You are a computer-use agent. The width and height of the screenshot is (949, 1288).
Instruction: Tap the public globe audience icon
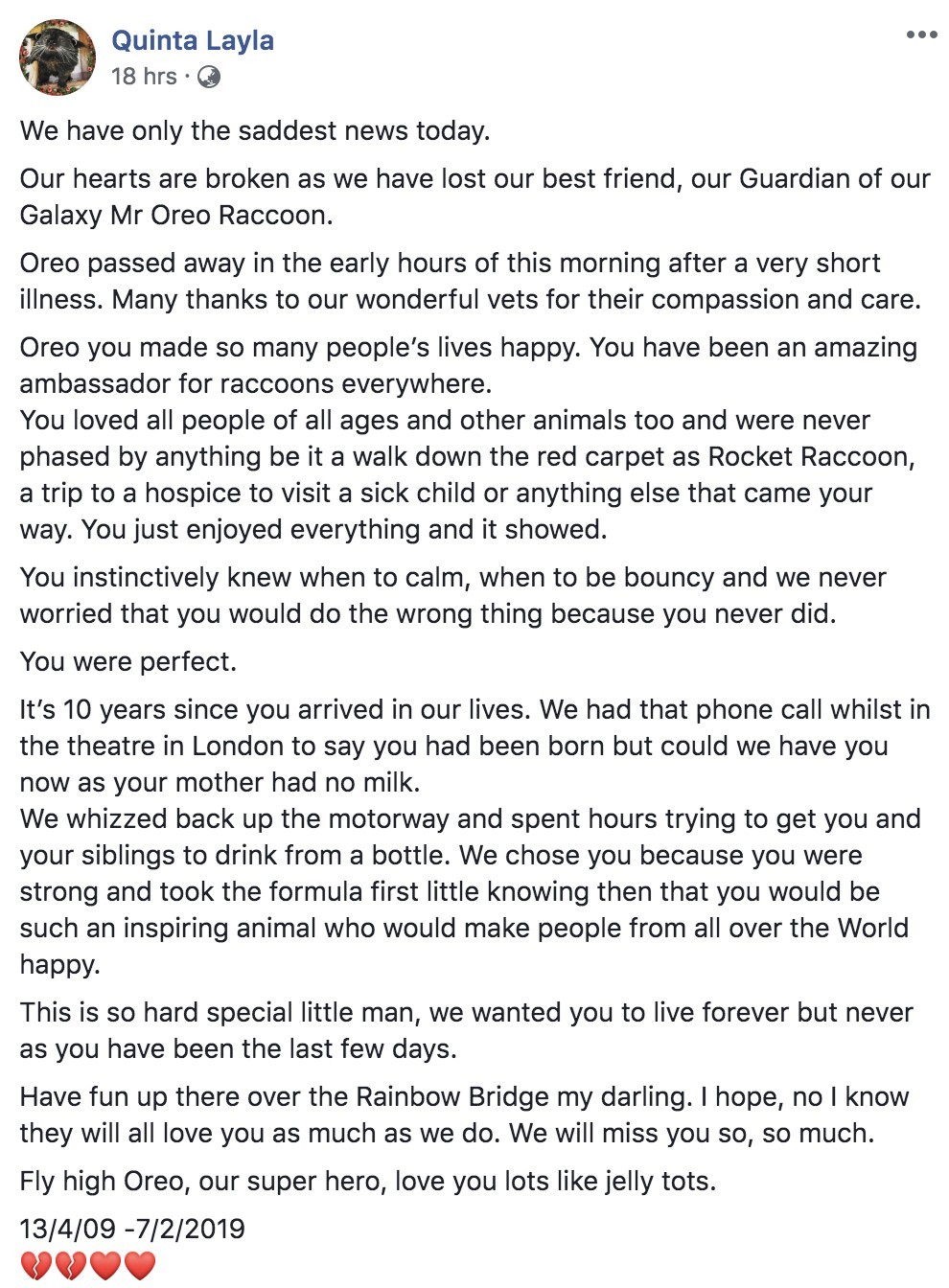pyautogui.click(x=209, y=78)
